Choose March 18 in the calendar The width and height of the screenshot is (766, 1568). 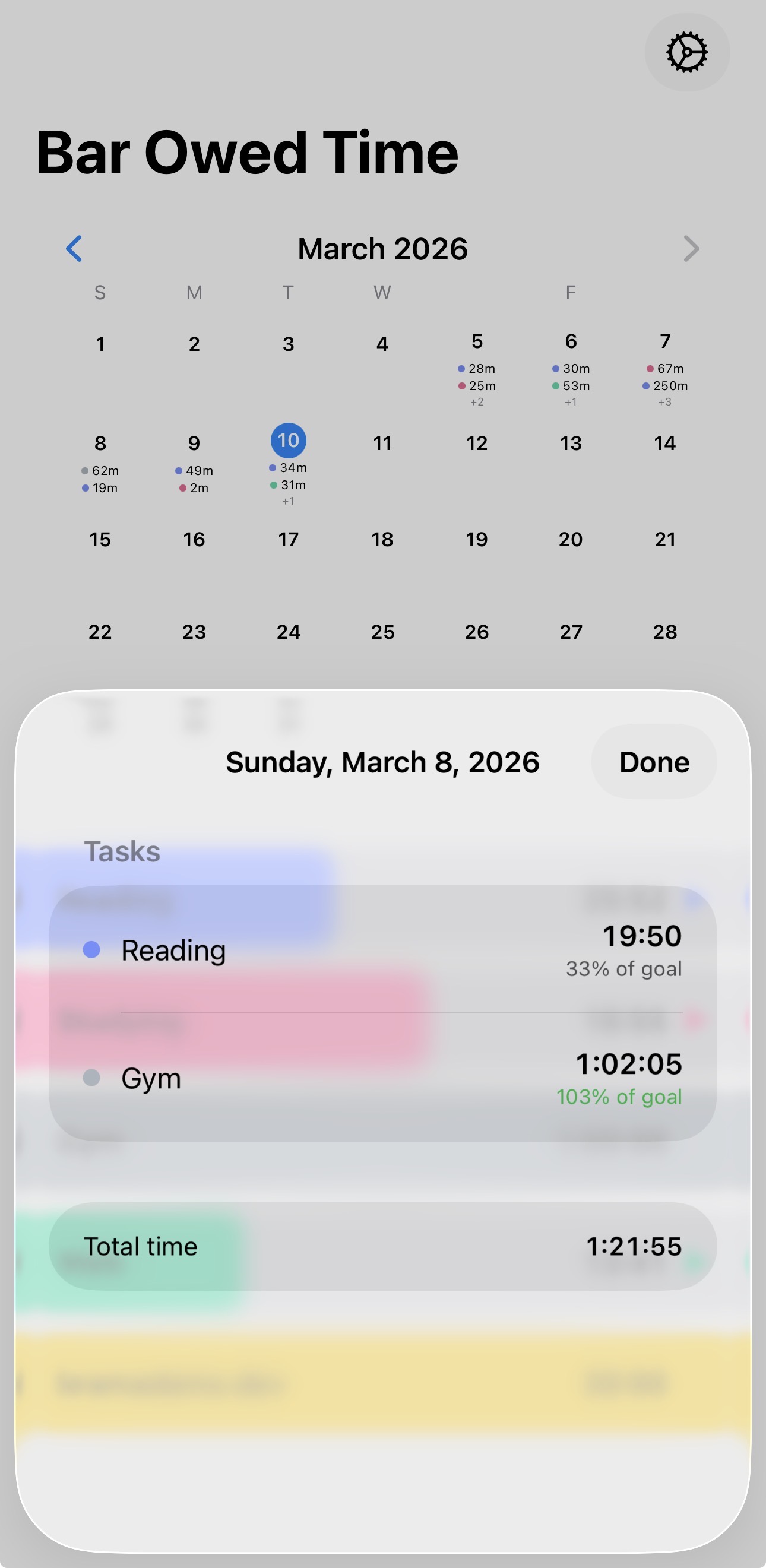(x=382, y=539)
